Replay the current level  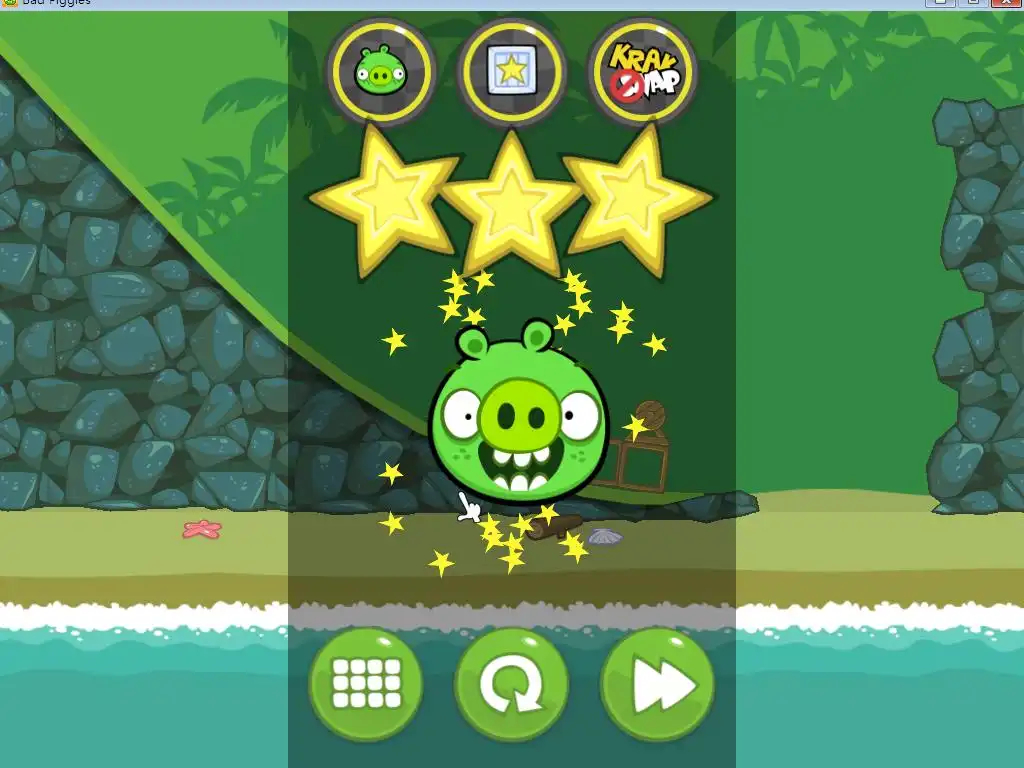(x=511, y=686)
